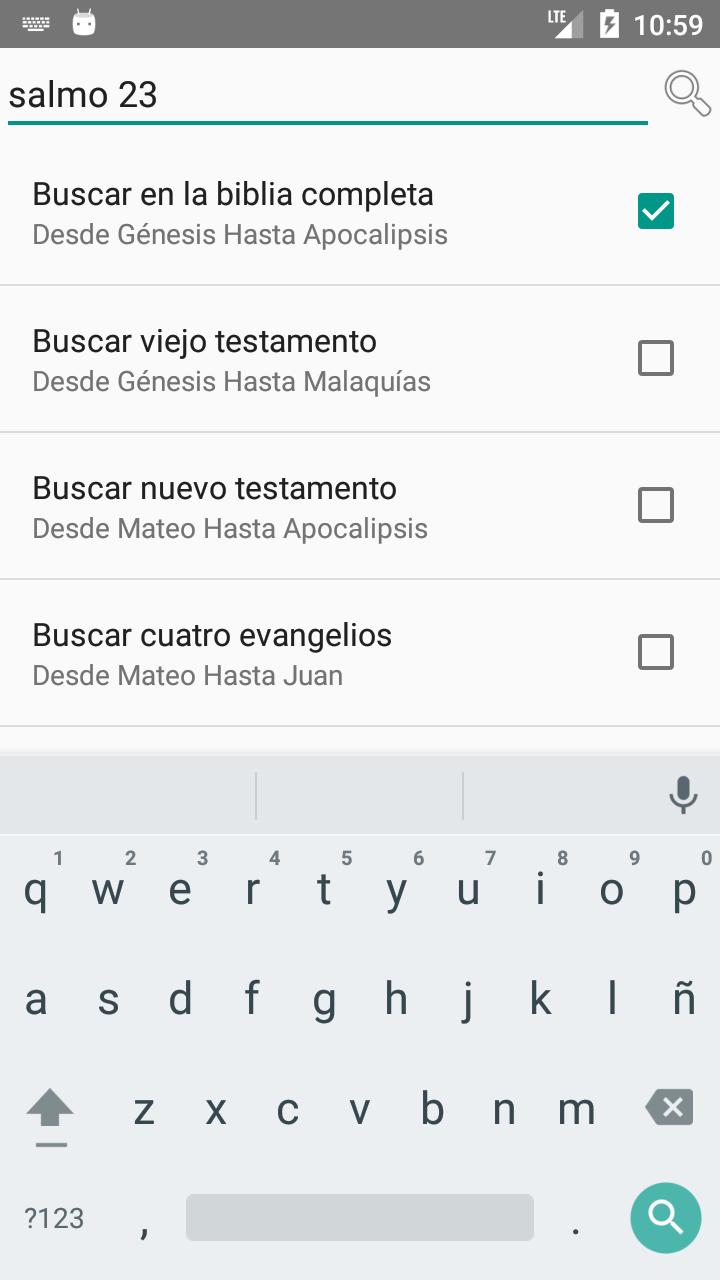Switch keyboard to ?123 symbols
Image resolution: width=720 pixels, height=1280 pixels.
[54, 1218]
